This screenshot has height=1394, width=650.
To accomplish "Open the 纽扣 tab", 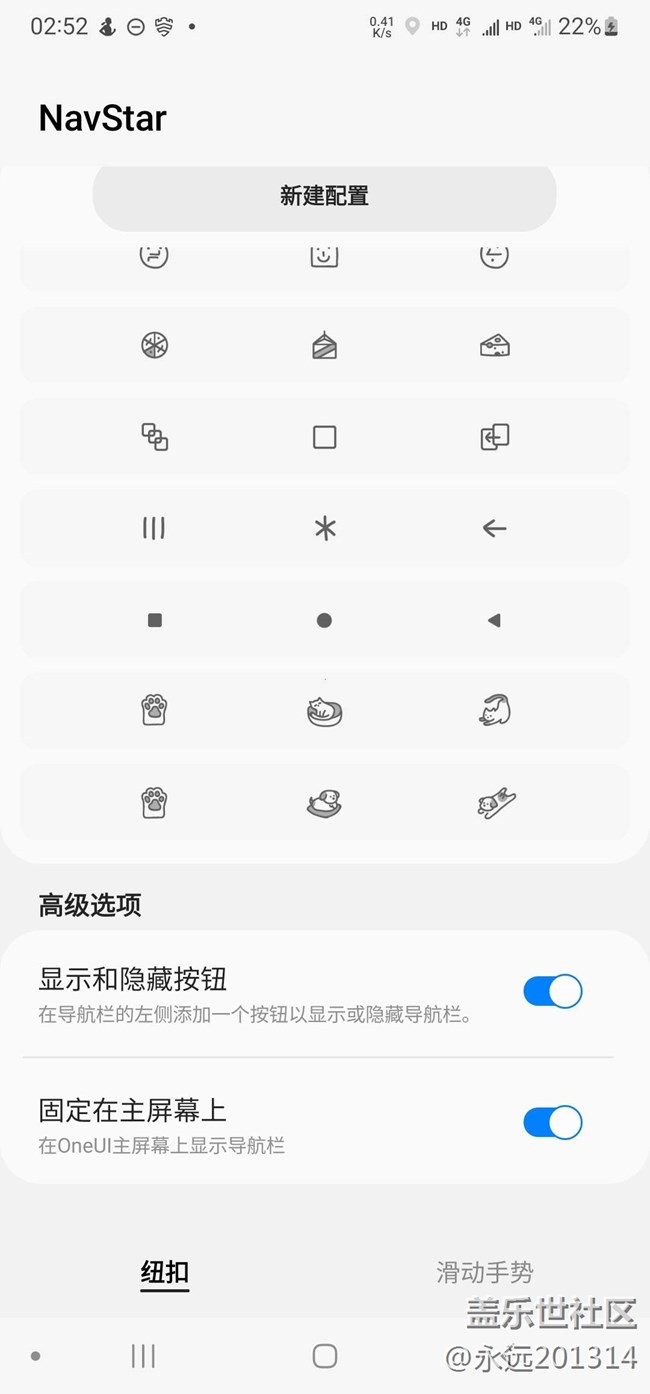I will tap(165, 1272).
